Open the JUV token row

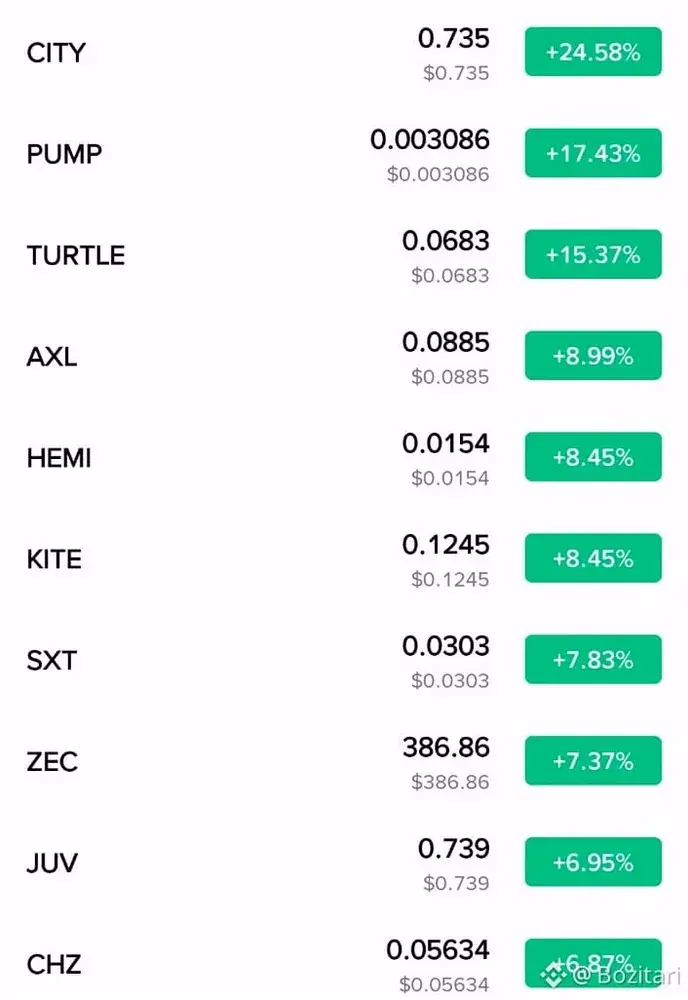[52, 863]
